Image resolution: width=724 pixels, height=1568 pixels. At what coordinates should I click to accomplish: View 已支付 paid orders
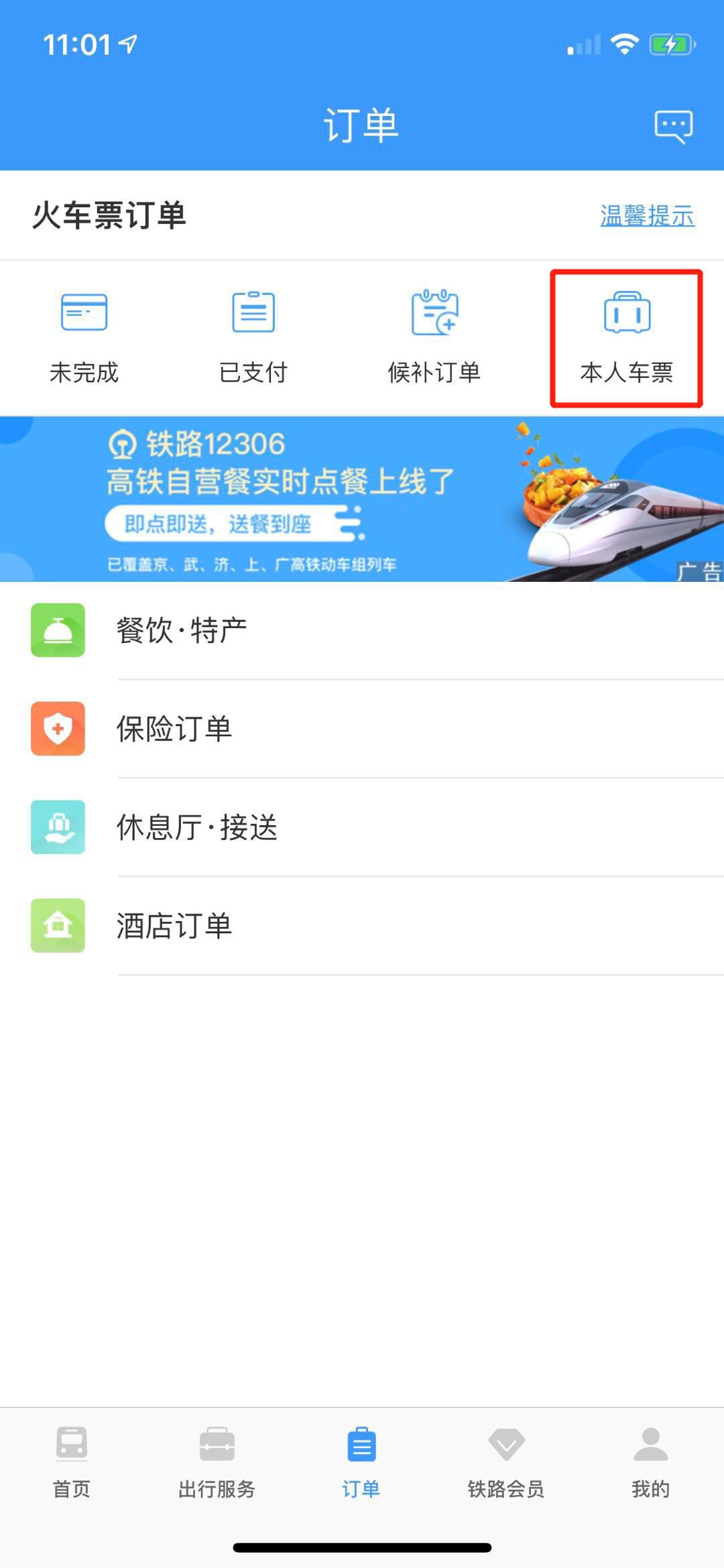(x=253, y=337)
